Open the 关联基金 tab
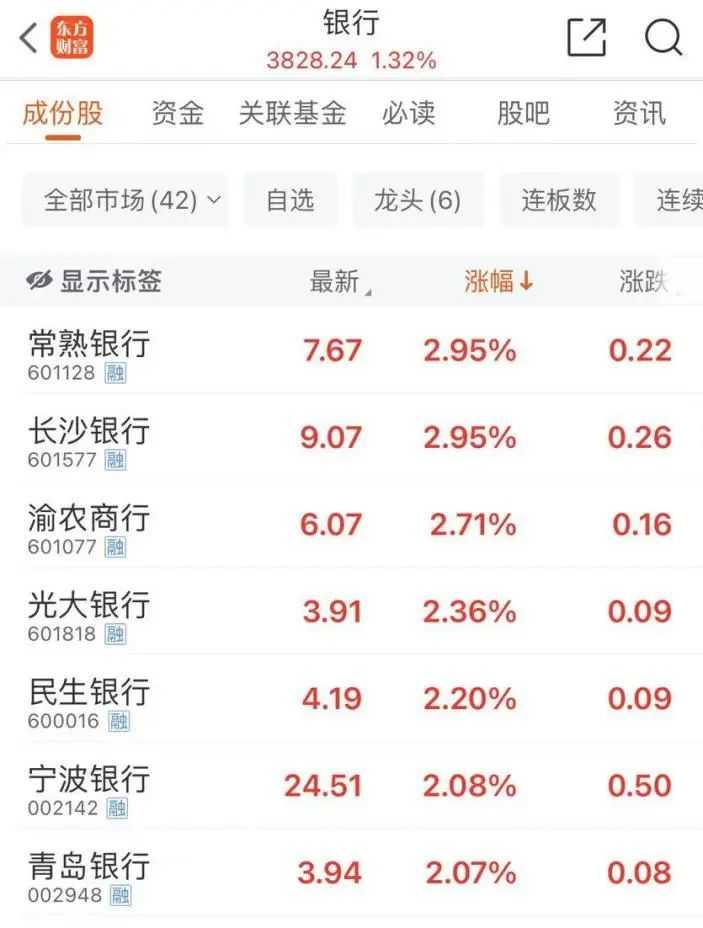 pos(292,113)
